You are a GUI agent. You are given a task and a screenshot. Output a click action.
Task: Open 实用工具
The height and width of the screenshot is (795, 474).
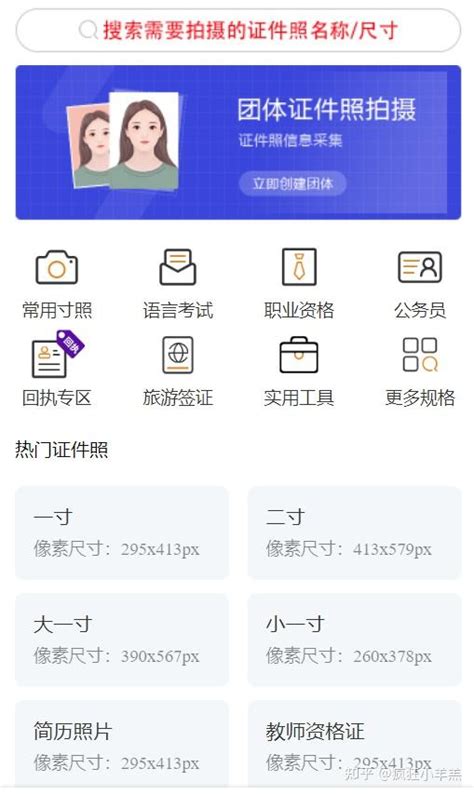[299, 372]
